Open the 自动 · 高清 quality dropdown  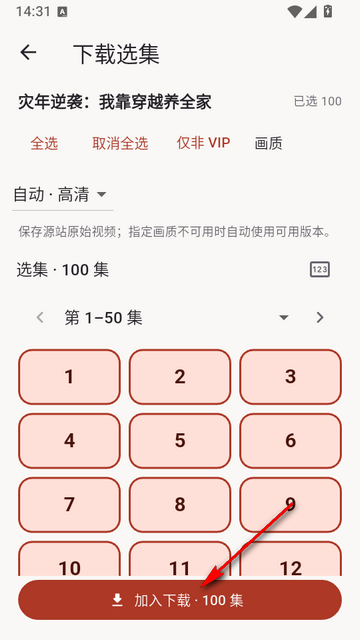(x=62, y=194)
